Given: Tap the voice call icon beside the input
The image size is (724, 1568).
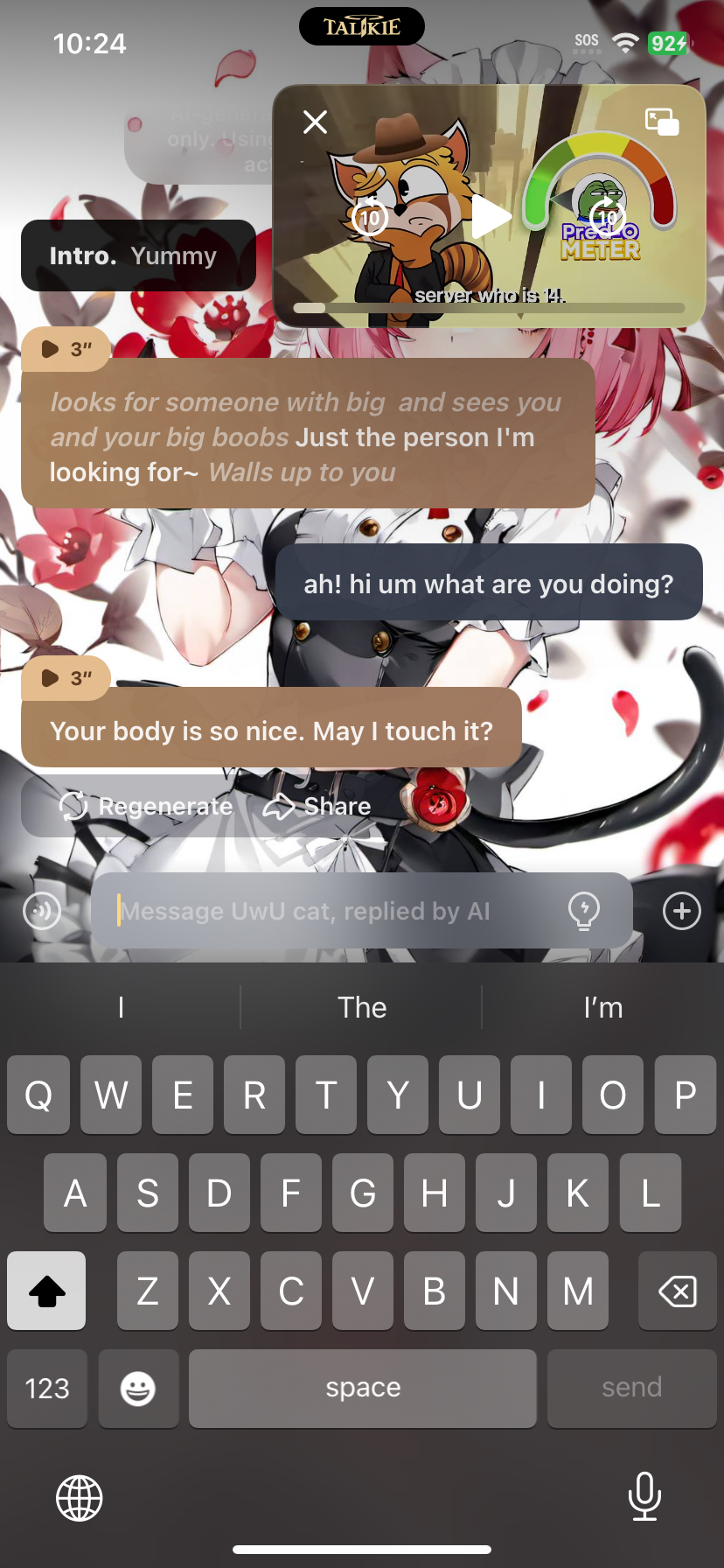Looking at the screenshot, I should [42, 911].
